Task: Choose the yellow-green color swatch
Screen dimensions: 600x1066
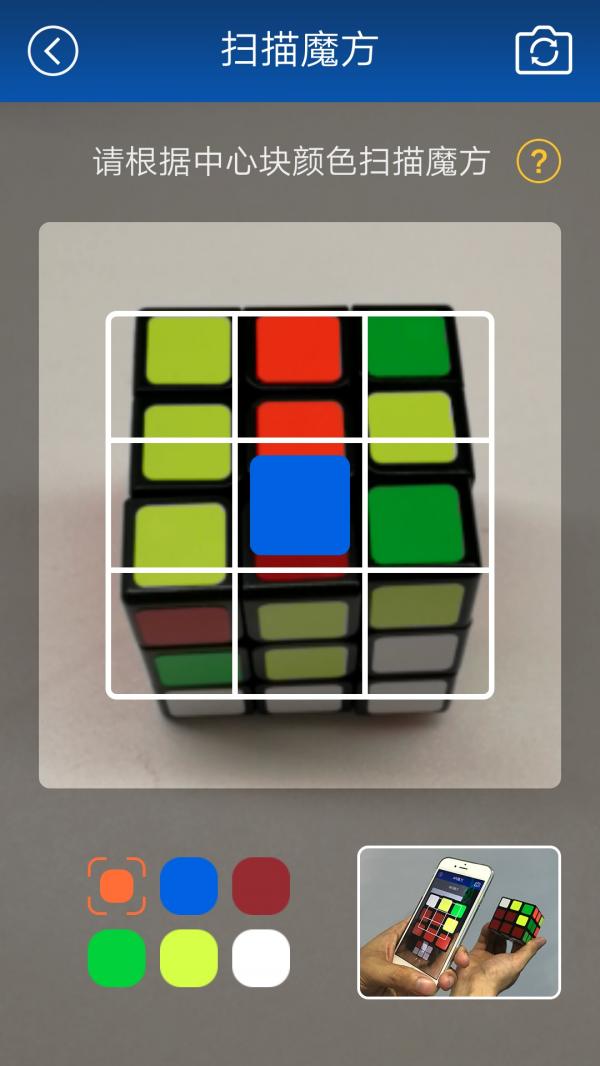Action: [189, 958]
